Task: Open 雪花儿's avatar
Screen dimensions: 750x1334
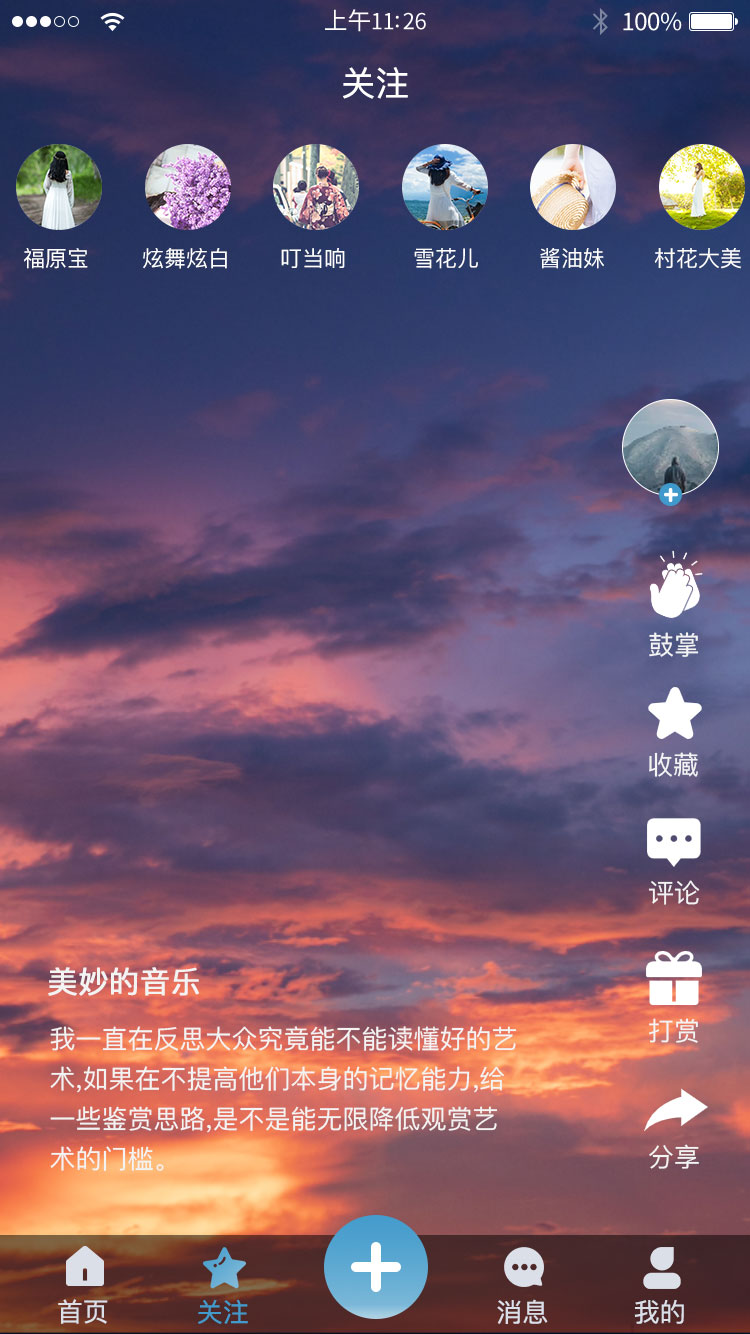Action: (x=445, y=187)
